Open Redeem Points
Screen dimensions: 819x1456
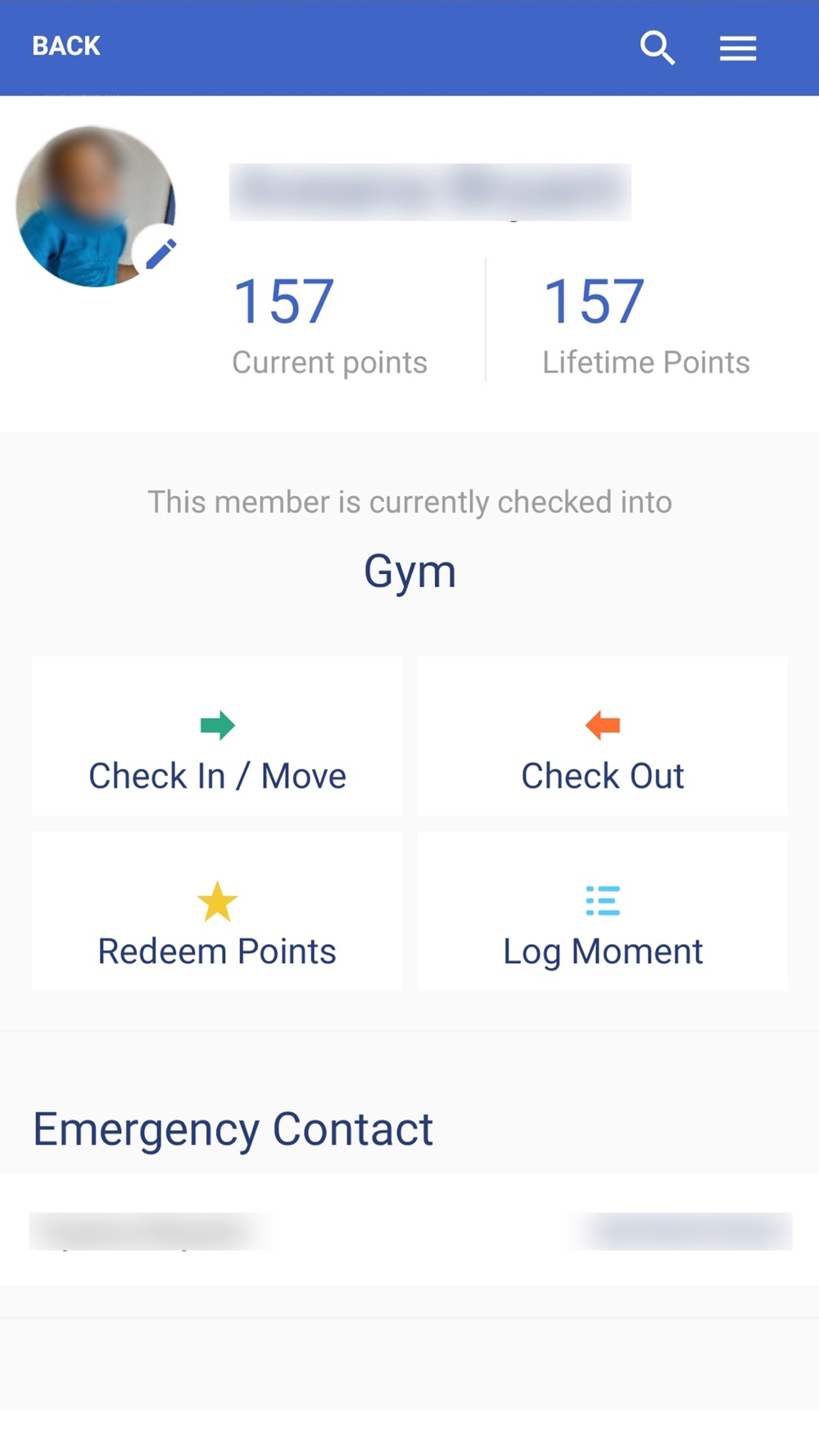coord(217,911)
